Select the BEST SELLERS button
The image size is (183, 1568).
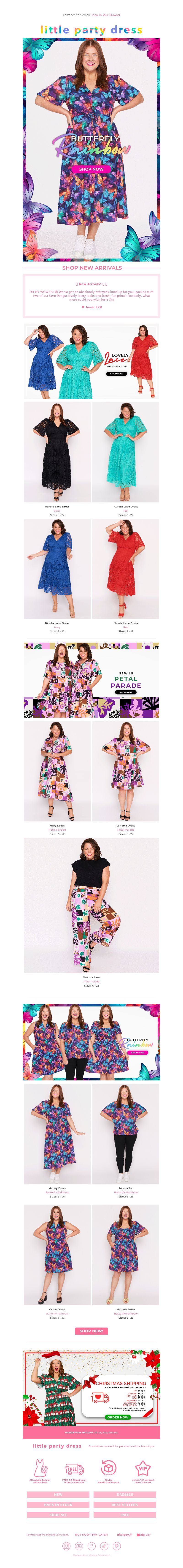tap(125, 1505)
